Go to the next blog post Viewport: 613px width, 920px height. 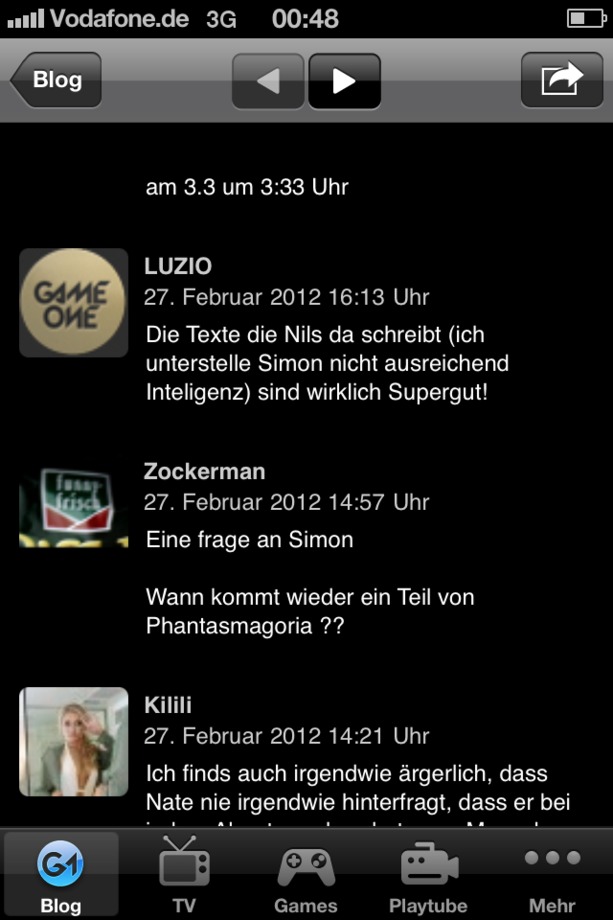point(344,81)
